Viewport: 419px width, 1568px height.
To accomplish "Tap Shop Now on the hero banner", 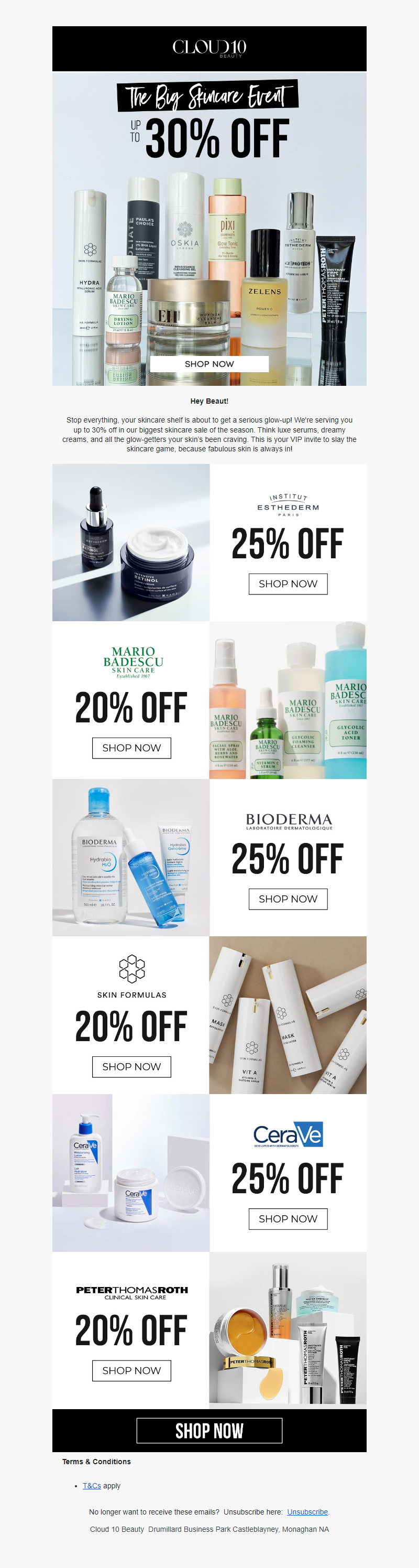I will (209, 364).
